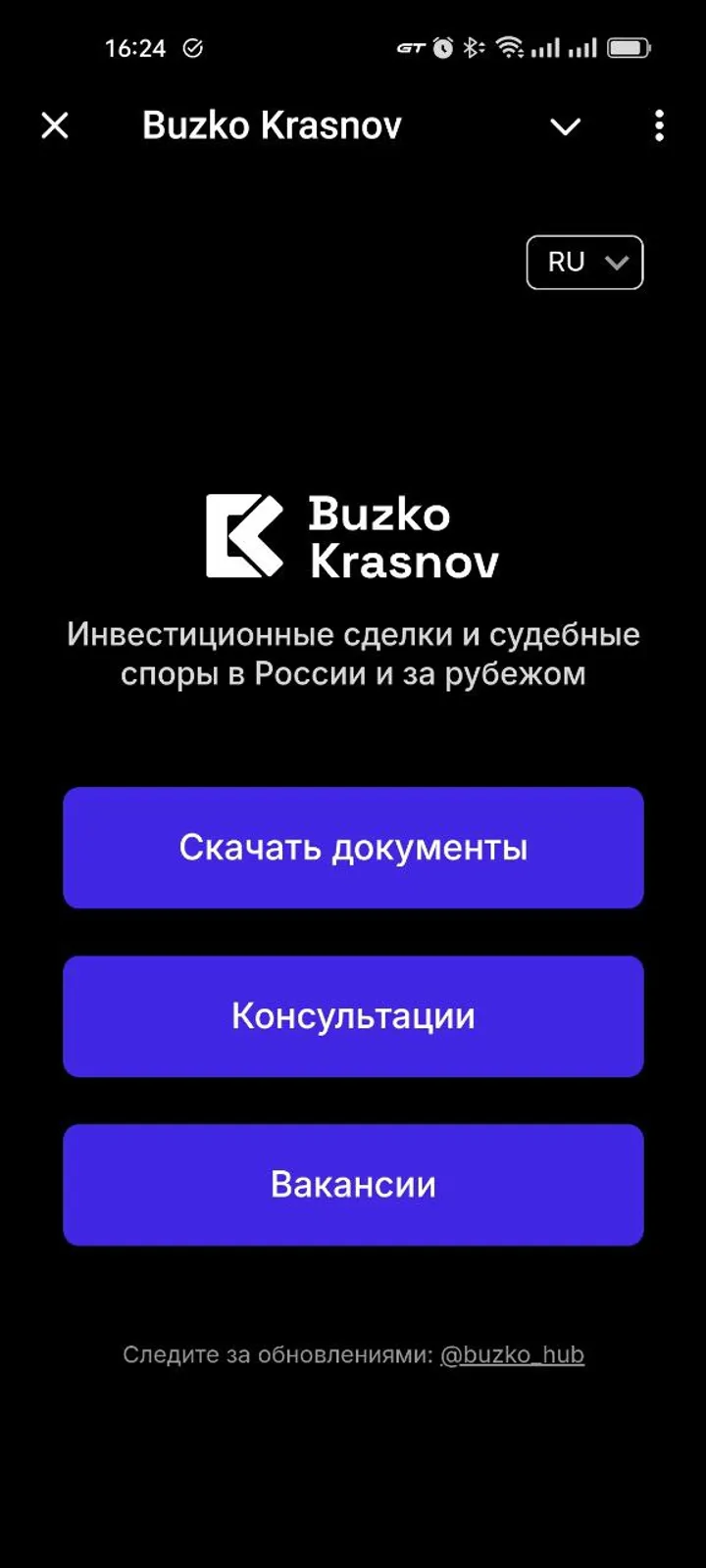Tap the Bluetooth status icon
Screen dimensions: 706x1568
coord(473,47)
